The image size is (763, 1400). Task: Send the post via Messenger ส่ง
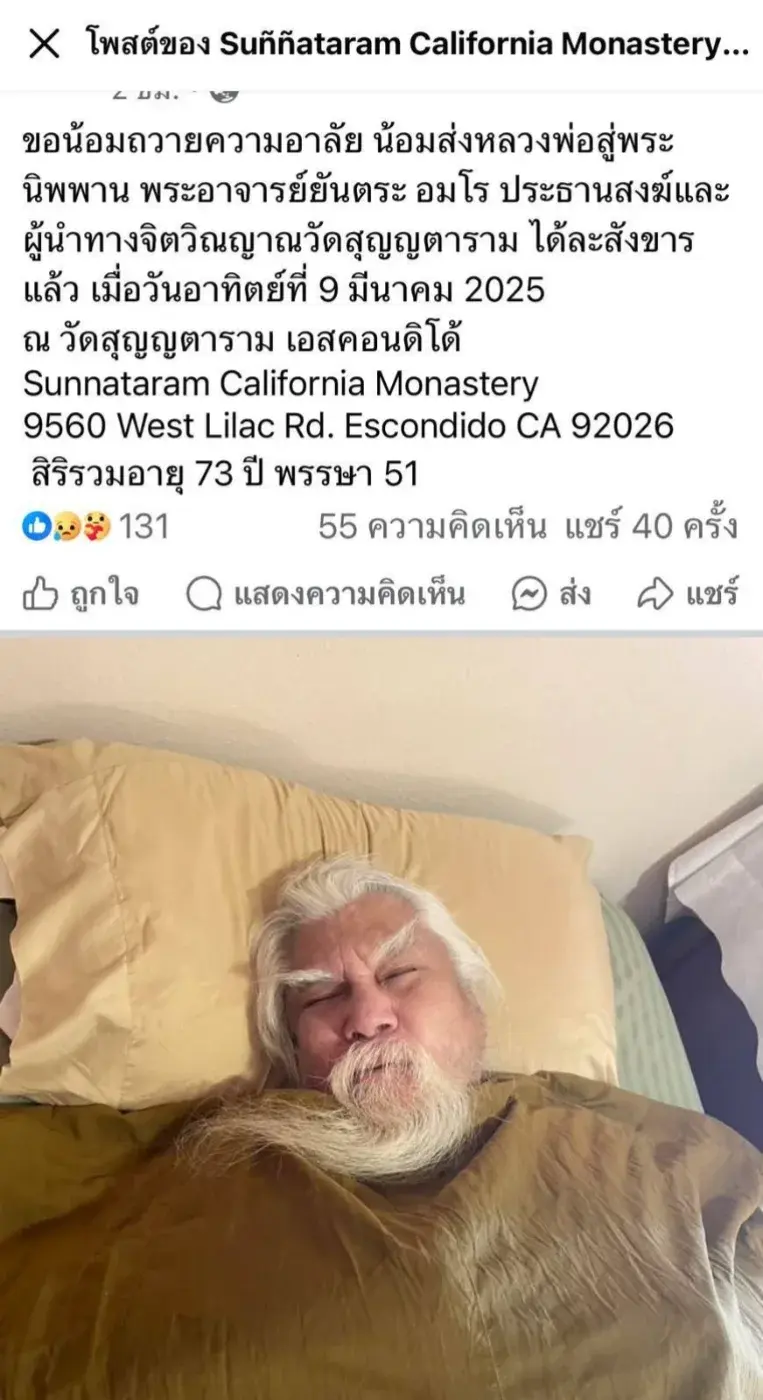(551, 595)
